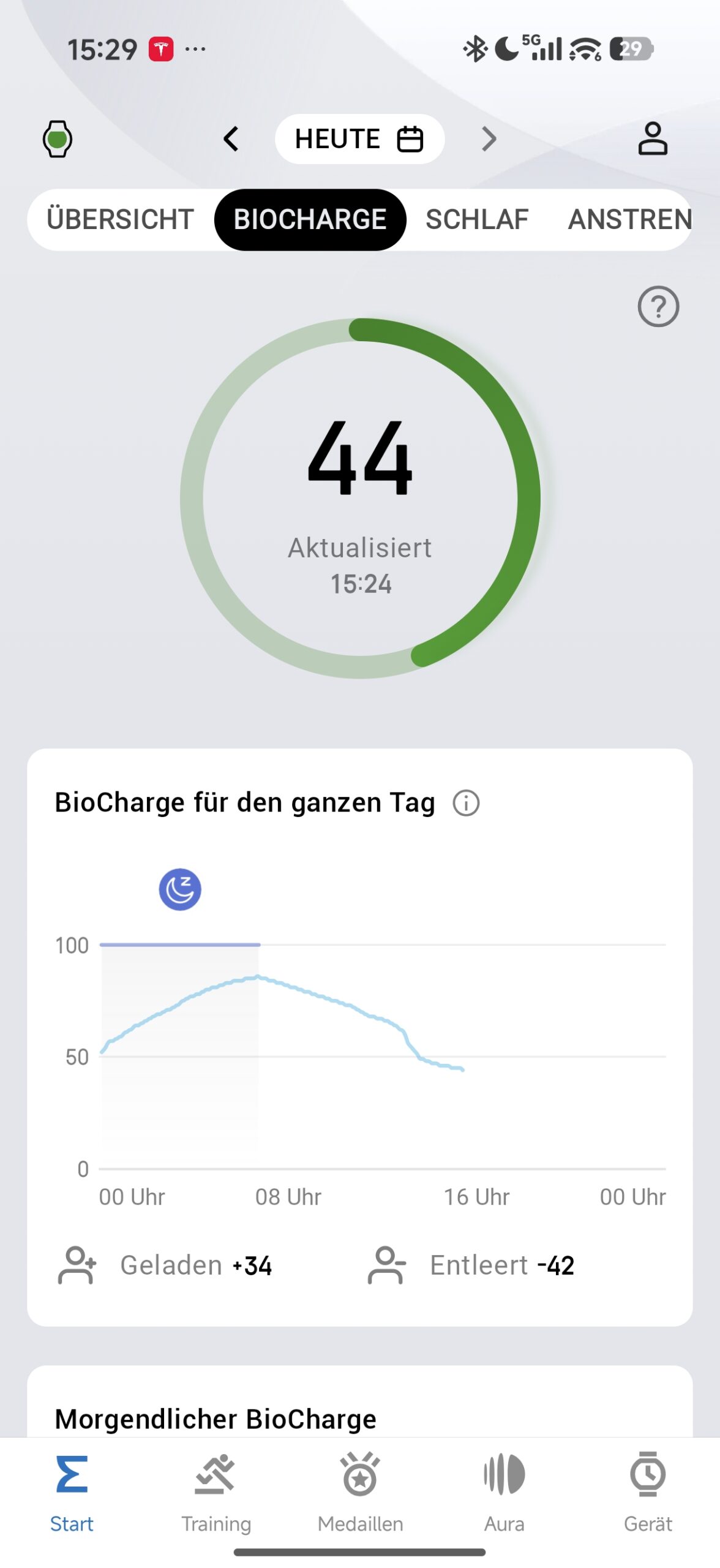720x1568 pixels.
Task: Switch to the SCHLAF tab
Action: [477, 219]
